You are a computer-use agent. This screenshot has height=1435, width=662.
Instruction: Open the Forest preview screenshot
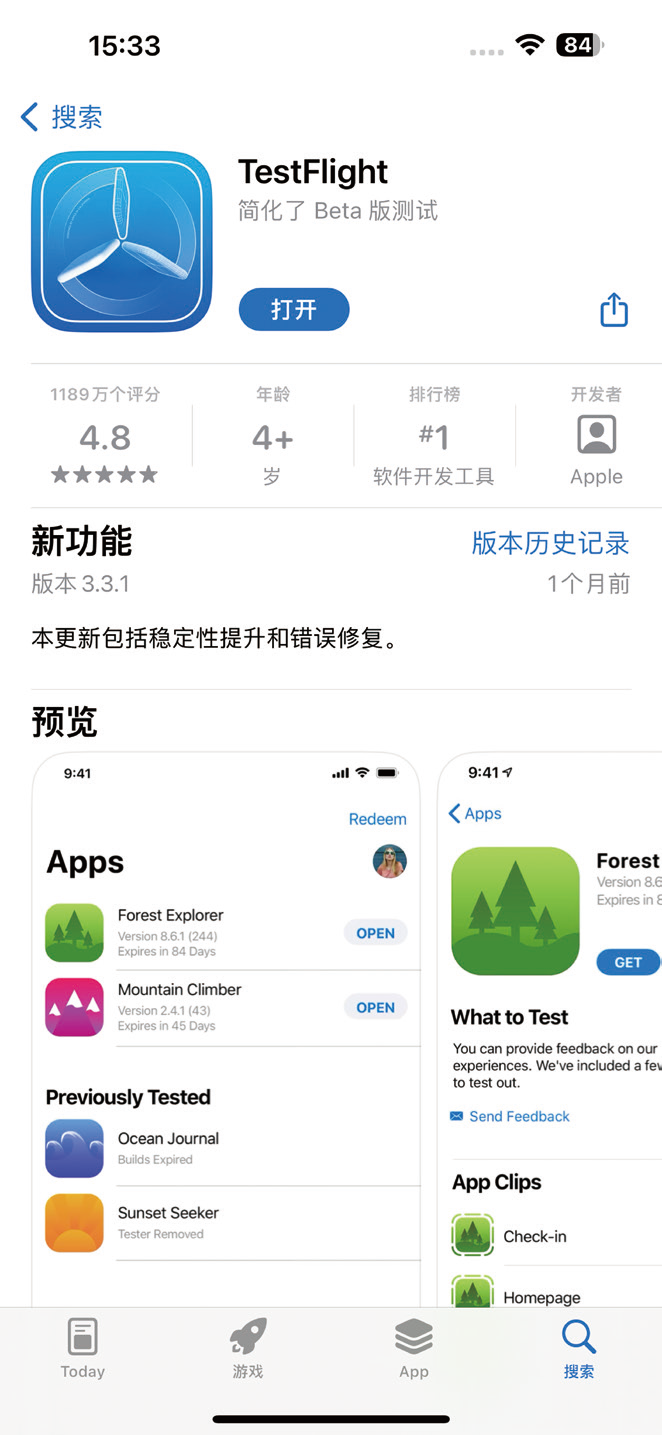coord(550,1029)
